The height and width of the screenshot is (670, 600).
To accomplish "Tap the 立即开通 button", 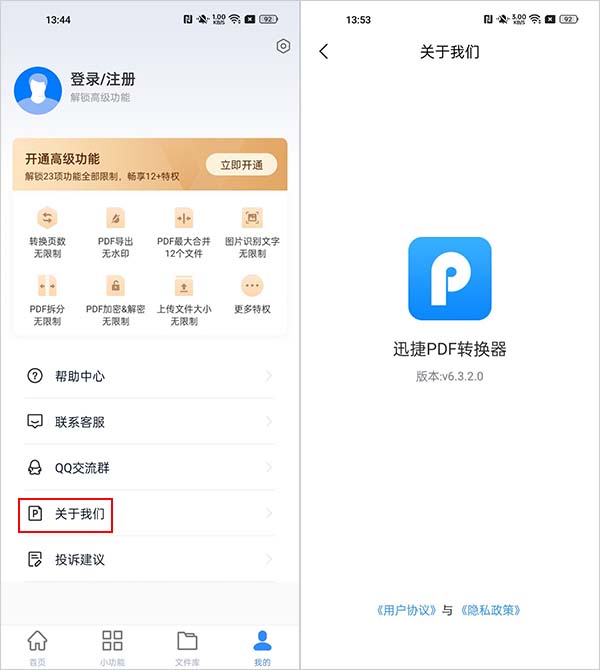I will coord(241,164).
